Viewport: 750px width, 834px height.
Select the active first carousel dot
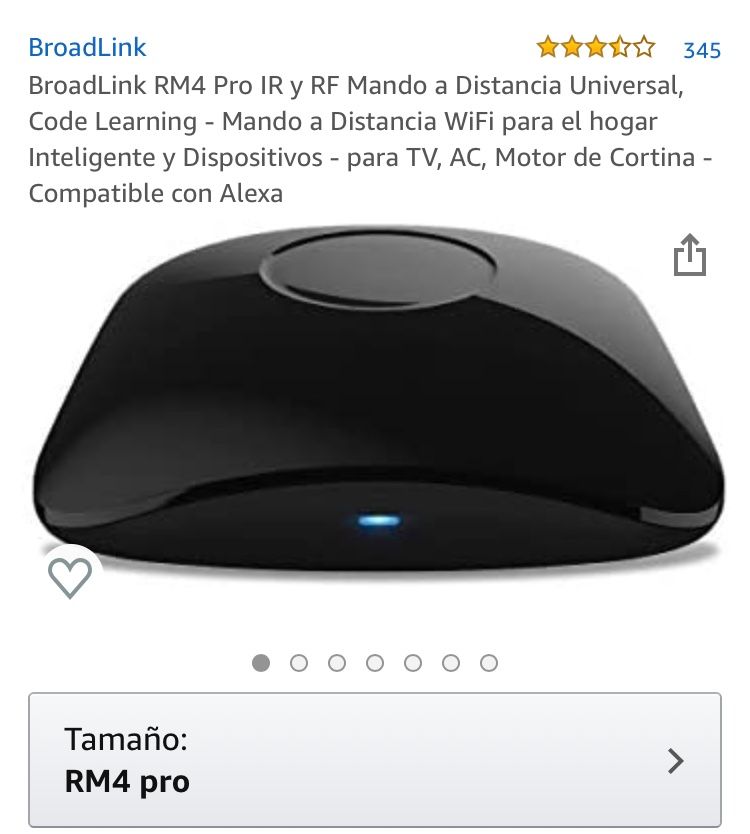pos(262,662)
